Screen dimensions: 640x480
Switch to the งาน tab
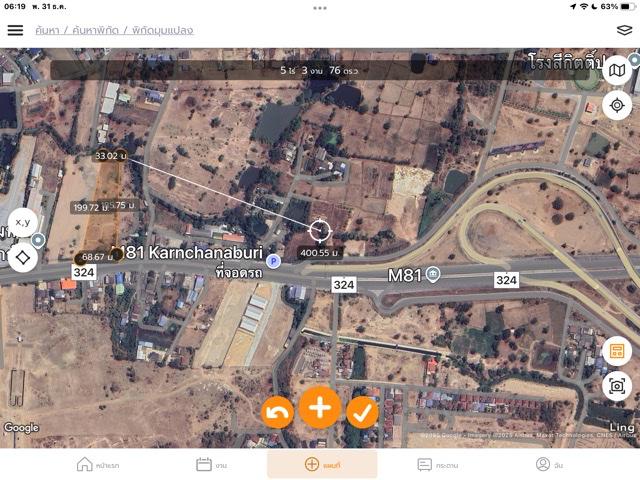coord(211,465)
